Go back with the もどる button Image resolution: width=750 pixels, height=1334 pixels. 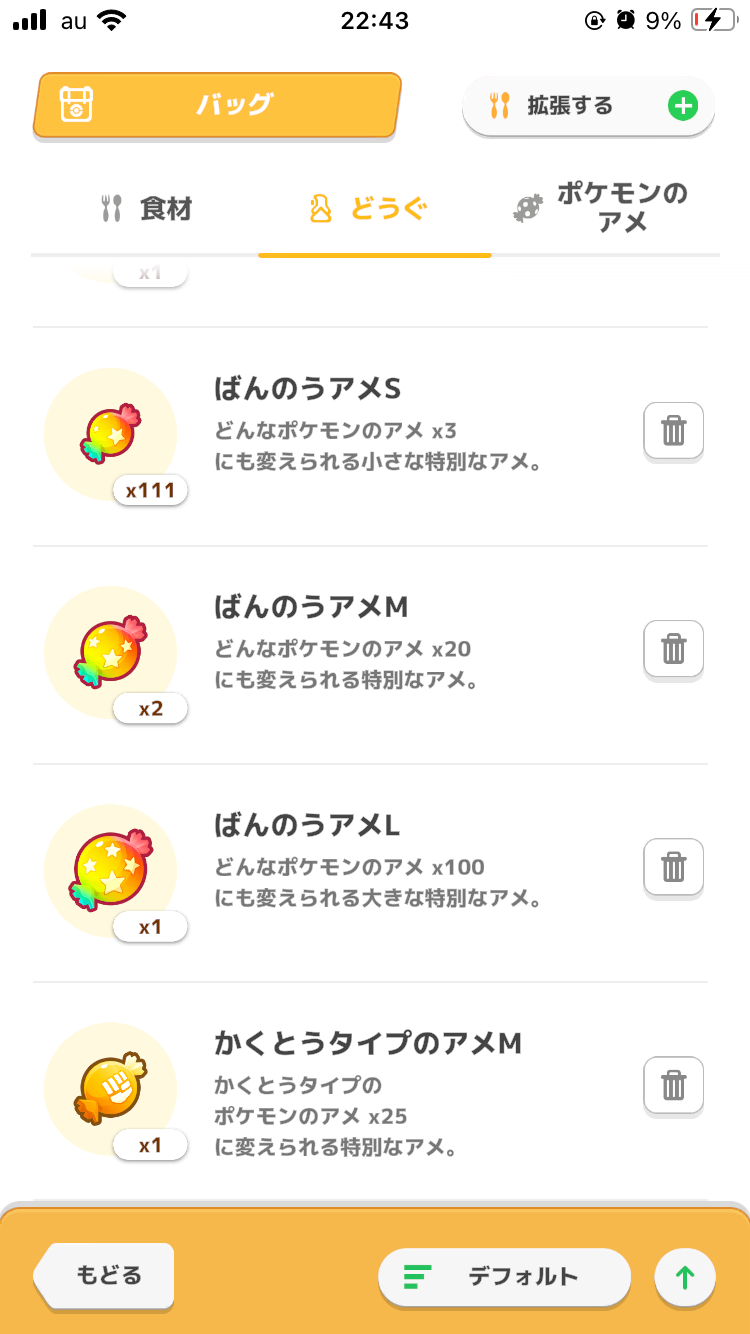point(106,1275)
